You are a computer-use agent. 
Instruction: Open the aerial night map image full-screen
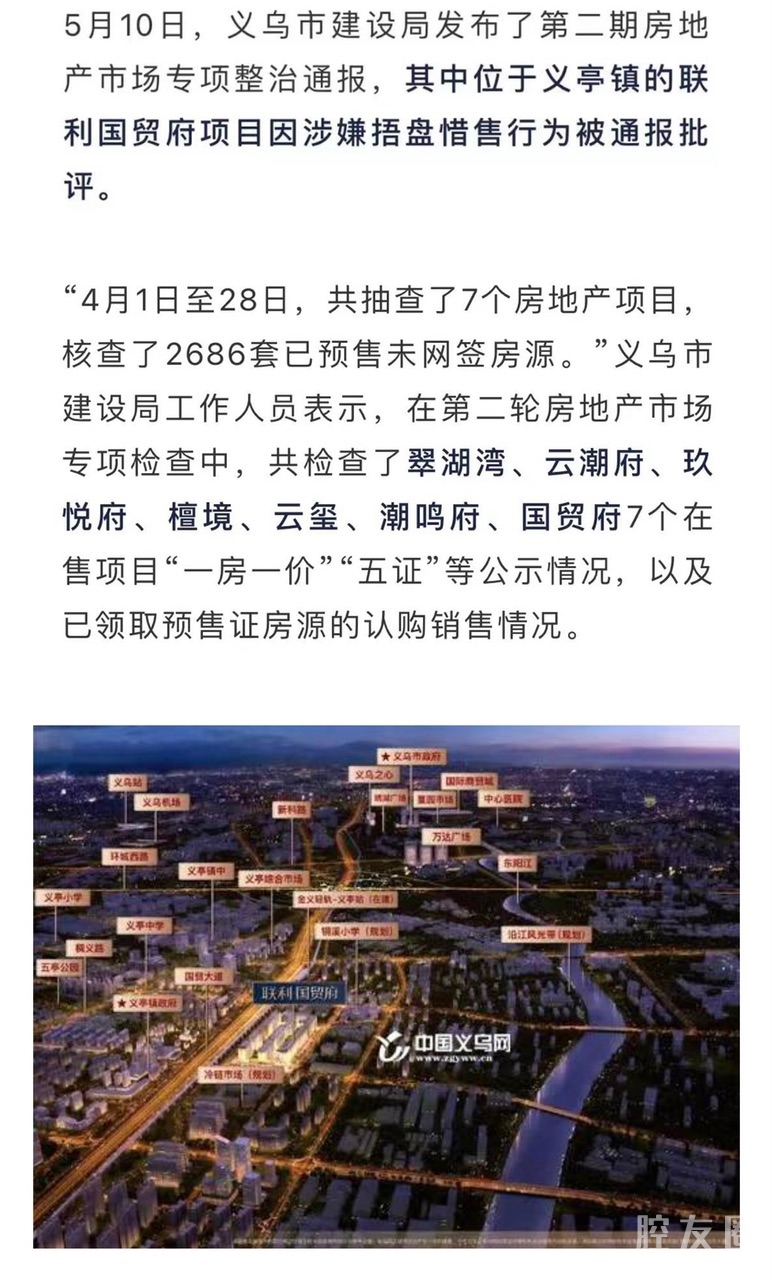[386, 985]
